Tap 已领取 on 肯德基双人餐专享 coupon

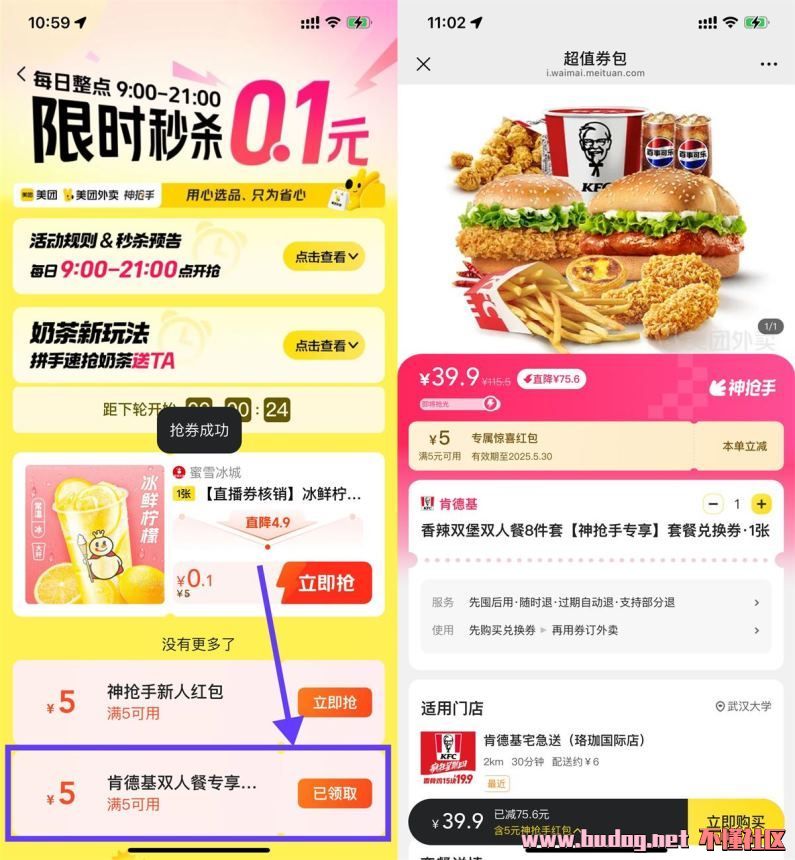(x=334, y=793)
